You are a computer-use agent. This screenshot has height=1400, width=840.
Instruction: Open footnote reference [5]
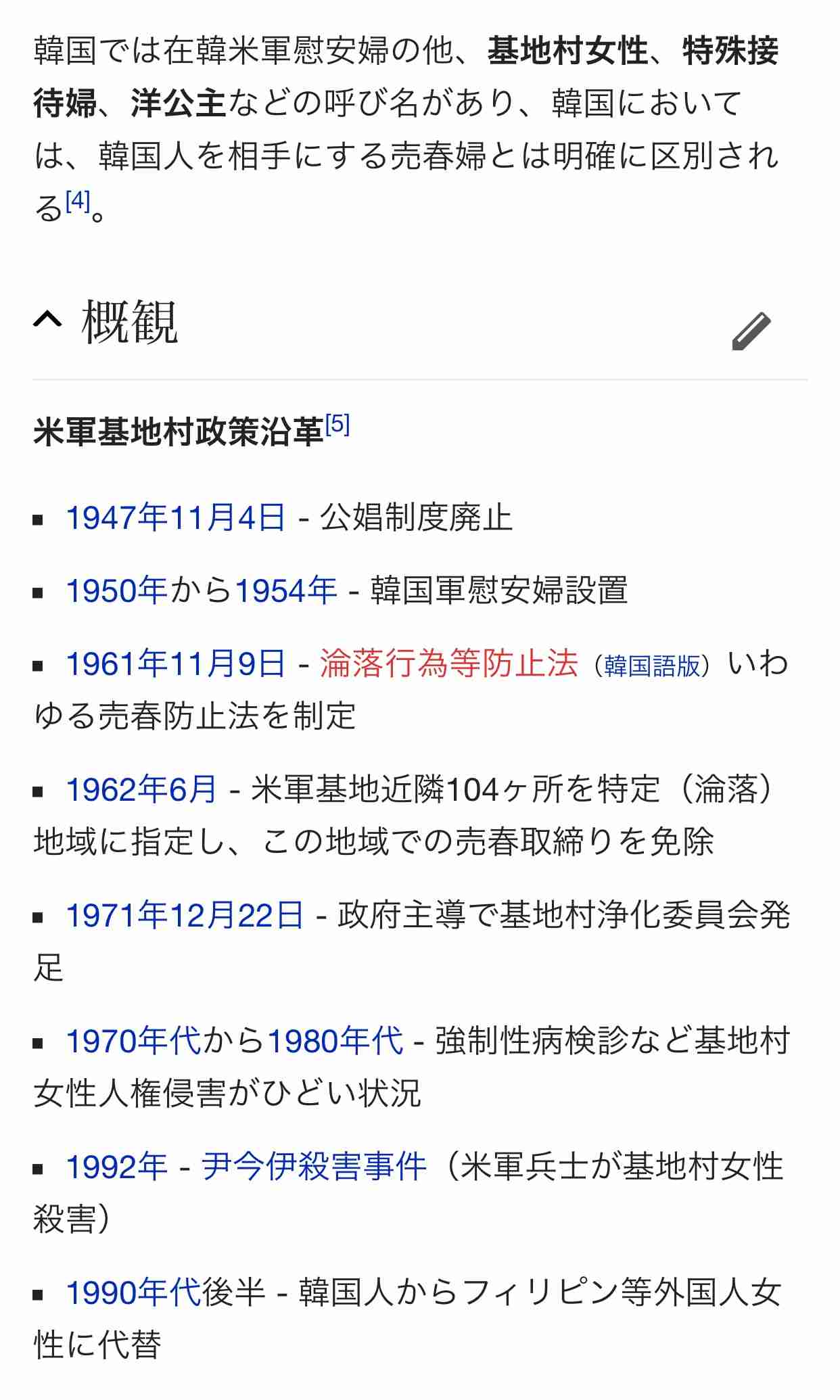pyautogui.click(x=337, y=425)
